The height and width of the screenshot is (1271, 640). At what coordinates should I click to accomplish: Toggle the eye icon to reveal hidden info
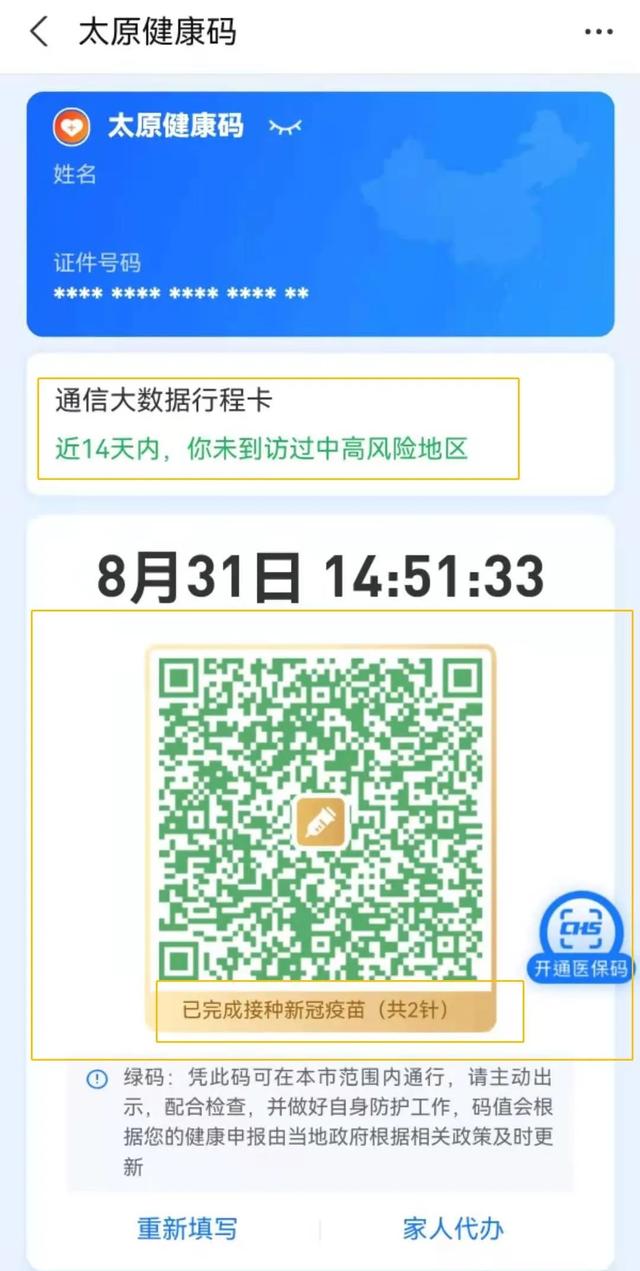[285, 127]
